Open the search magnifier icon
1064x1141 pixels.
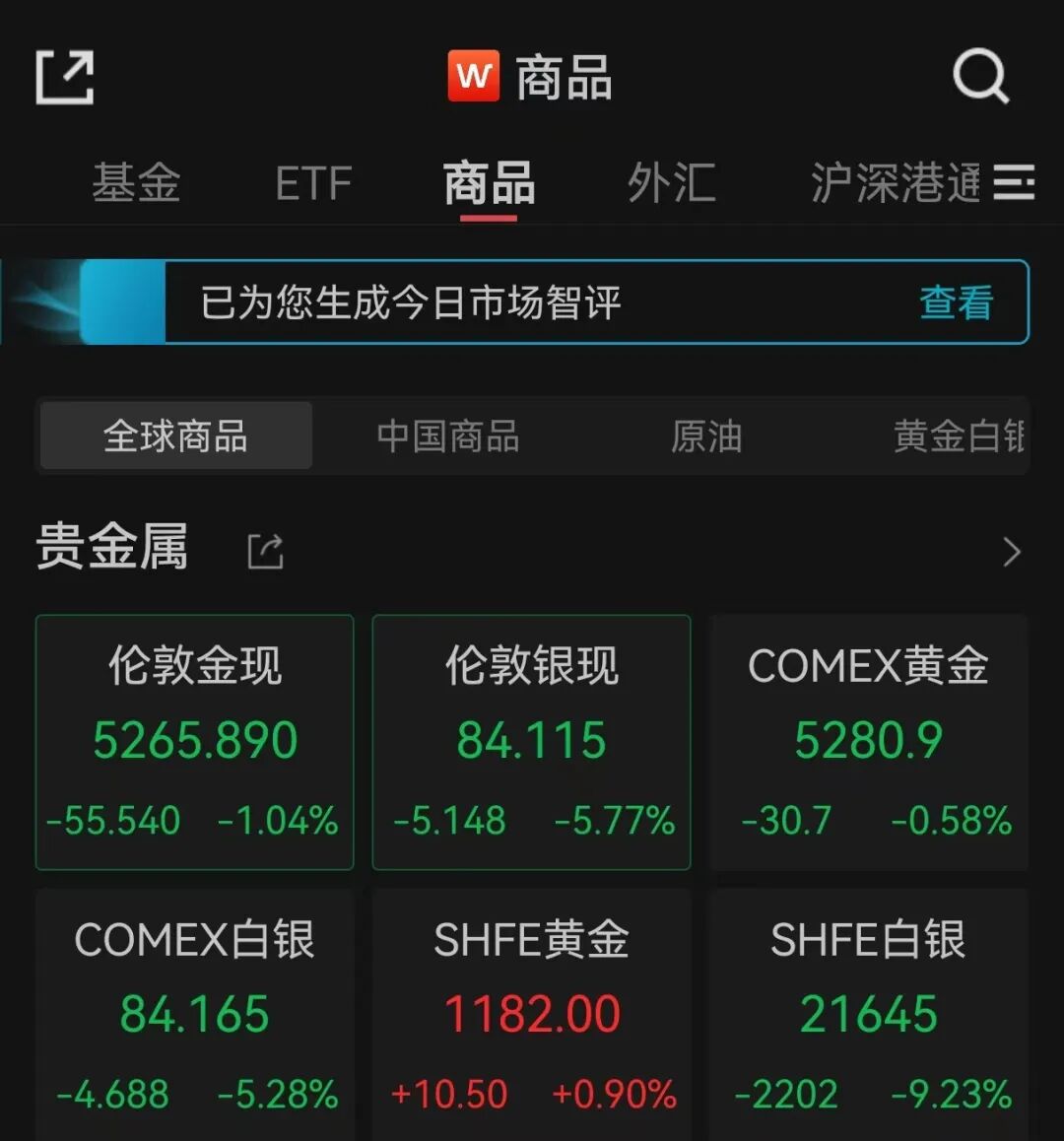980,77
